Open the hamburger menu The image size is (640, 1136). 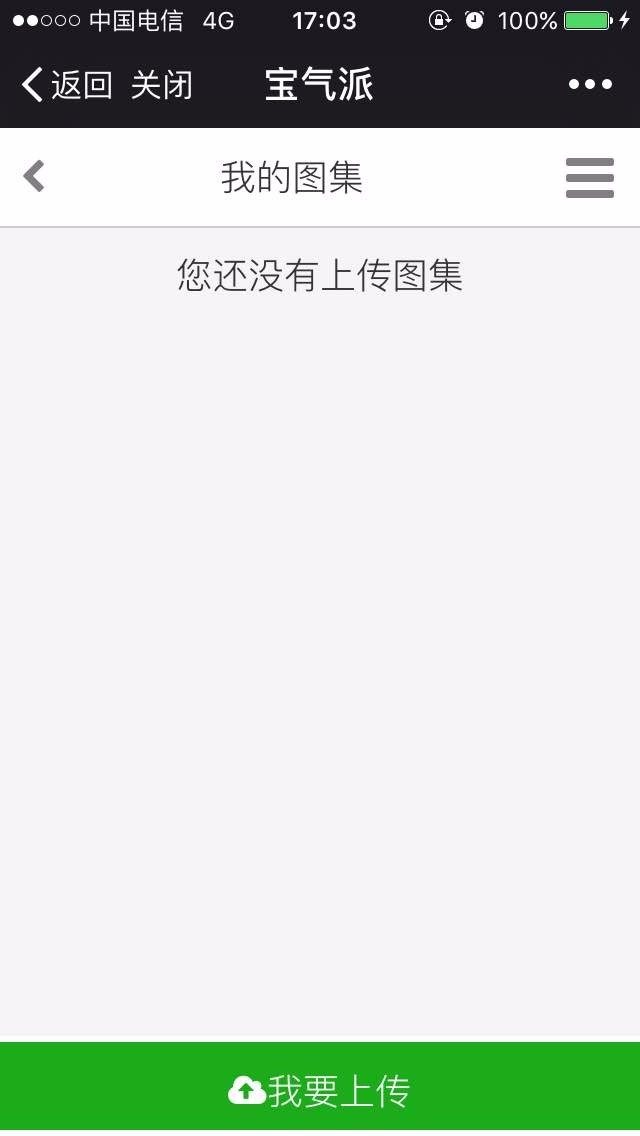click(590, 178)
